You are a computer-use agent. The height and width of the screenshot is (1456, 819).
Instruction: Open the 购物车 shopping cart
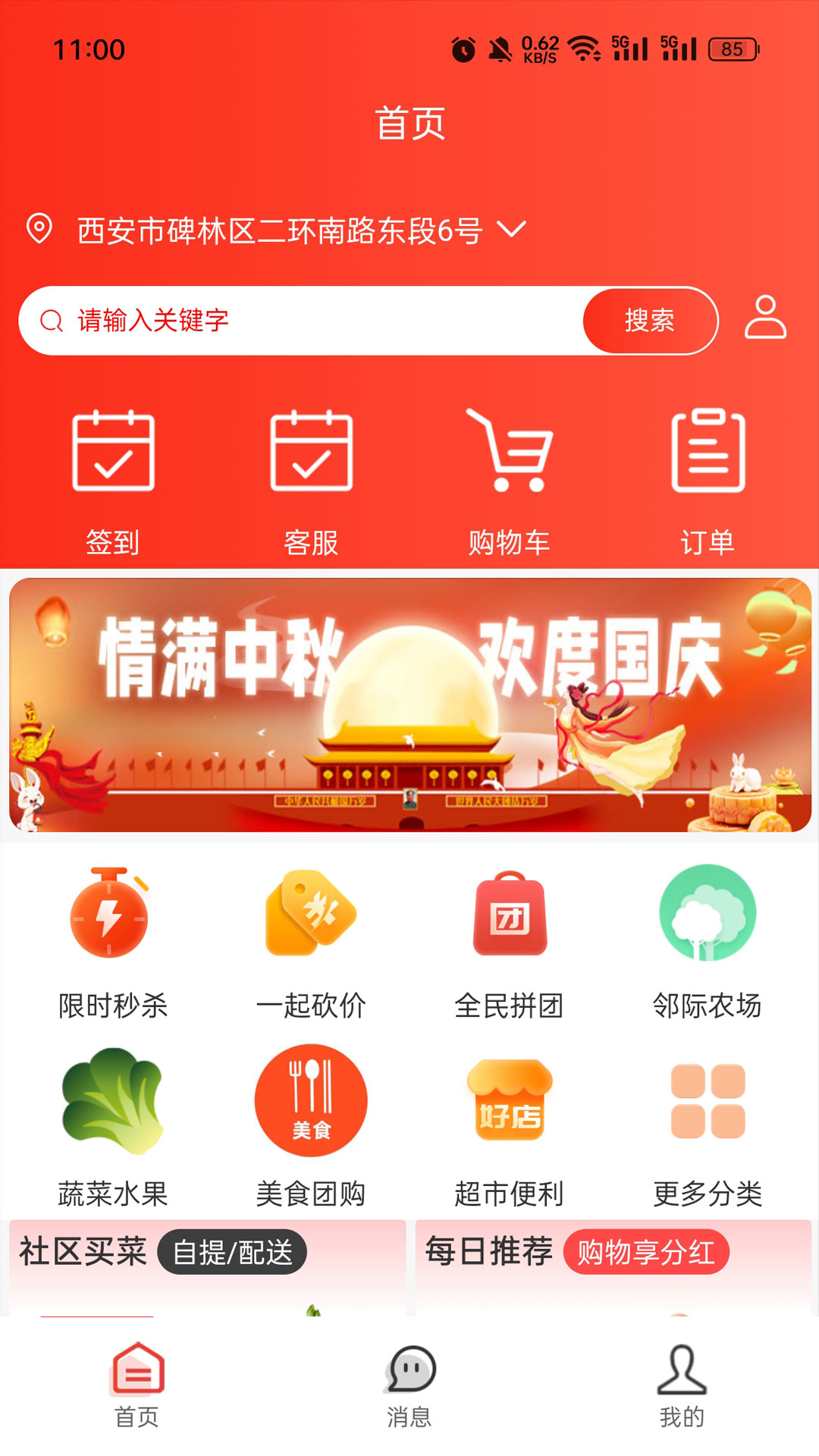[x=509, y=479]
